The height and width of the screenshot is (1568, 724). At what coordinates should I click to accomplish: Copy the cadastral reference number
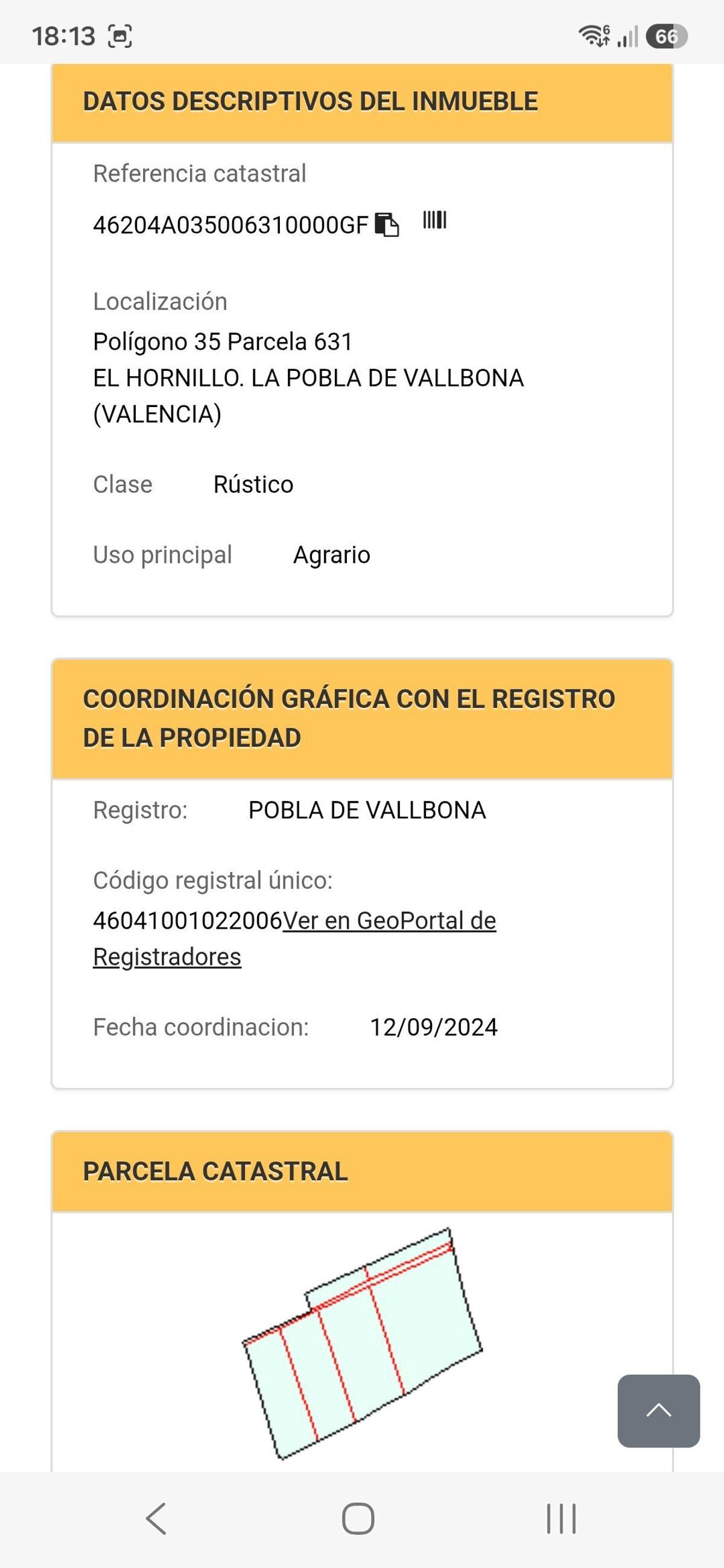(387, 224)
